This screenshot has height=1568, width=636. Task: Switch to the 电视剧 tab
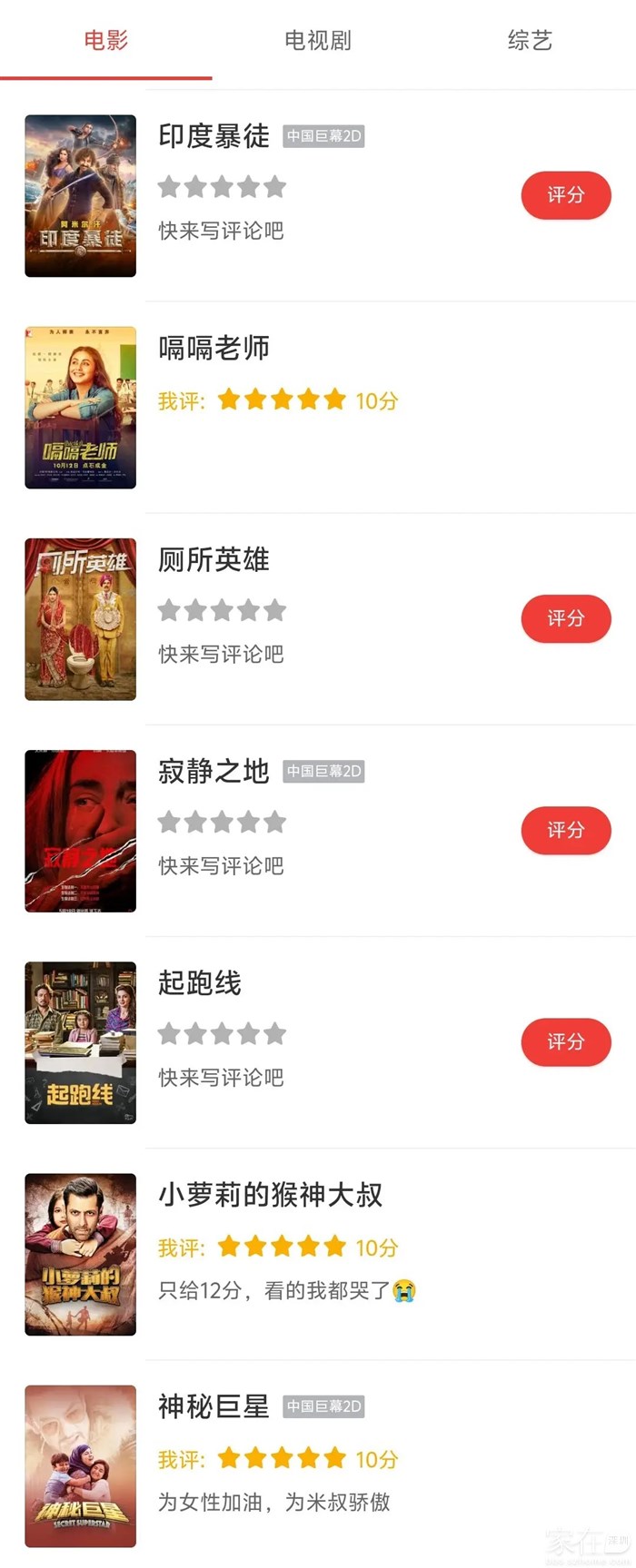click(x=317, y=41)
